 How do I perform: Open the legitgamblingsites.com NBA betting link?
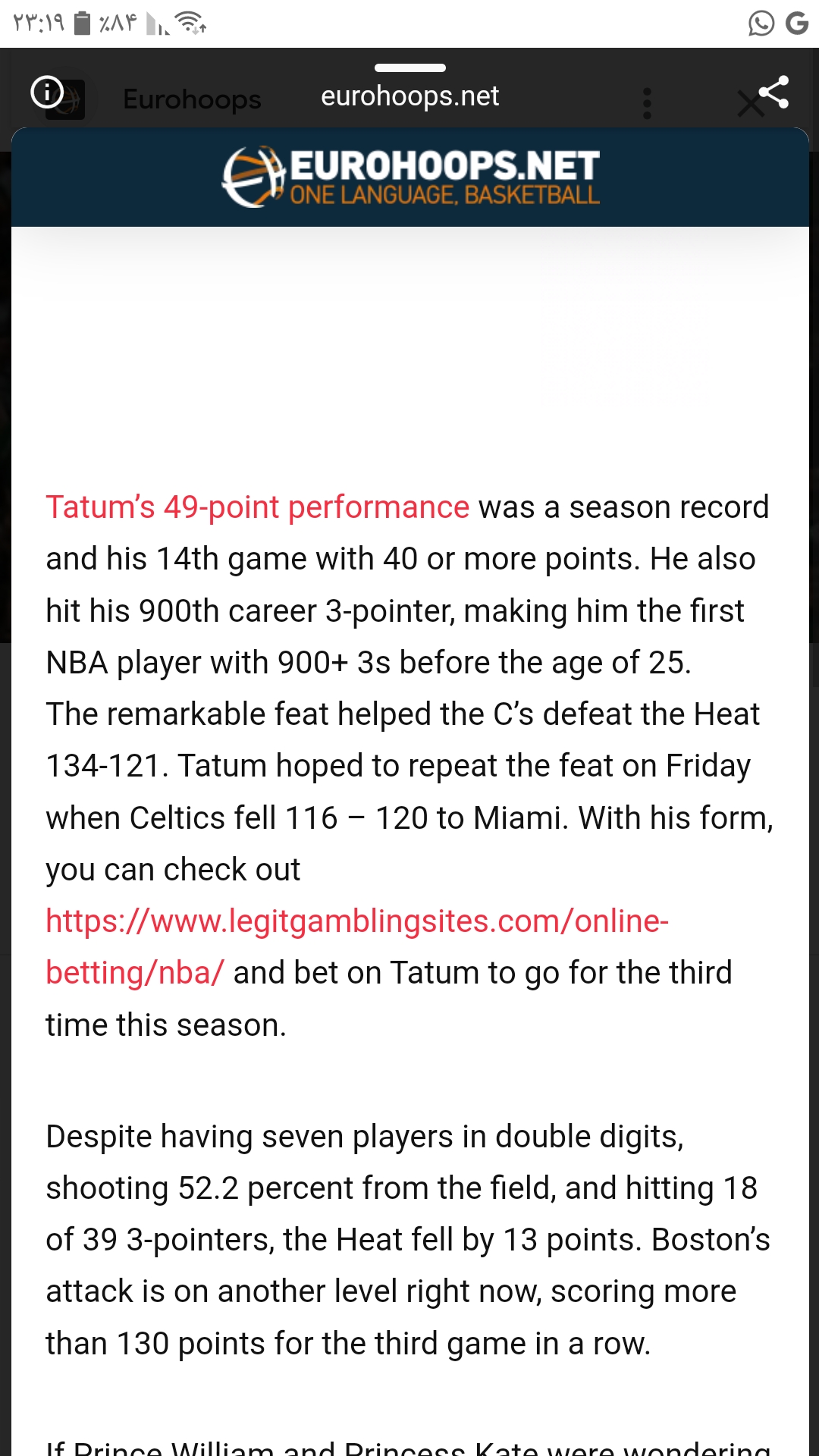click(357, 947)
